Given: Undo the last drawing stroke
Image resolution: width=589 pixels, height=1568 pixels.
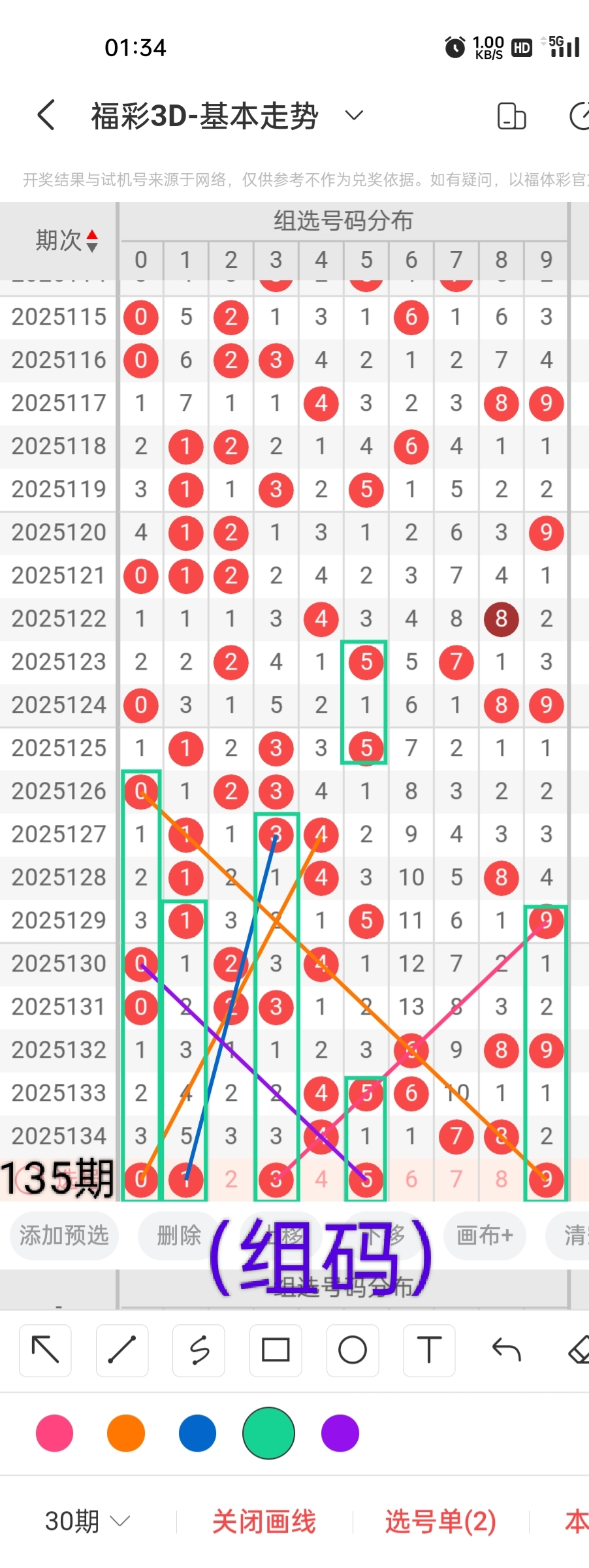Looking at the screenshot, I should (x=506, y=1350).
